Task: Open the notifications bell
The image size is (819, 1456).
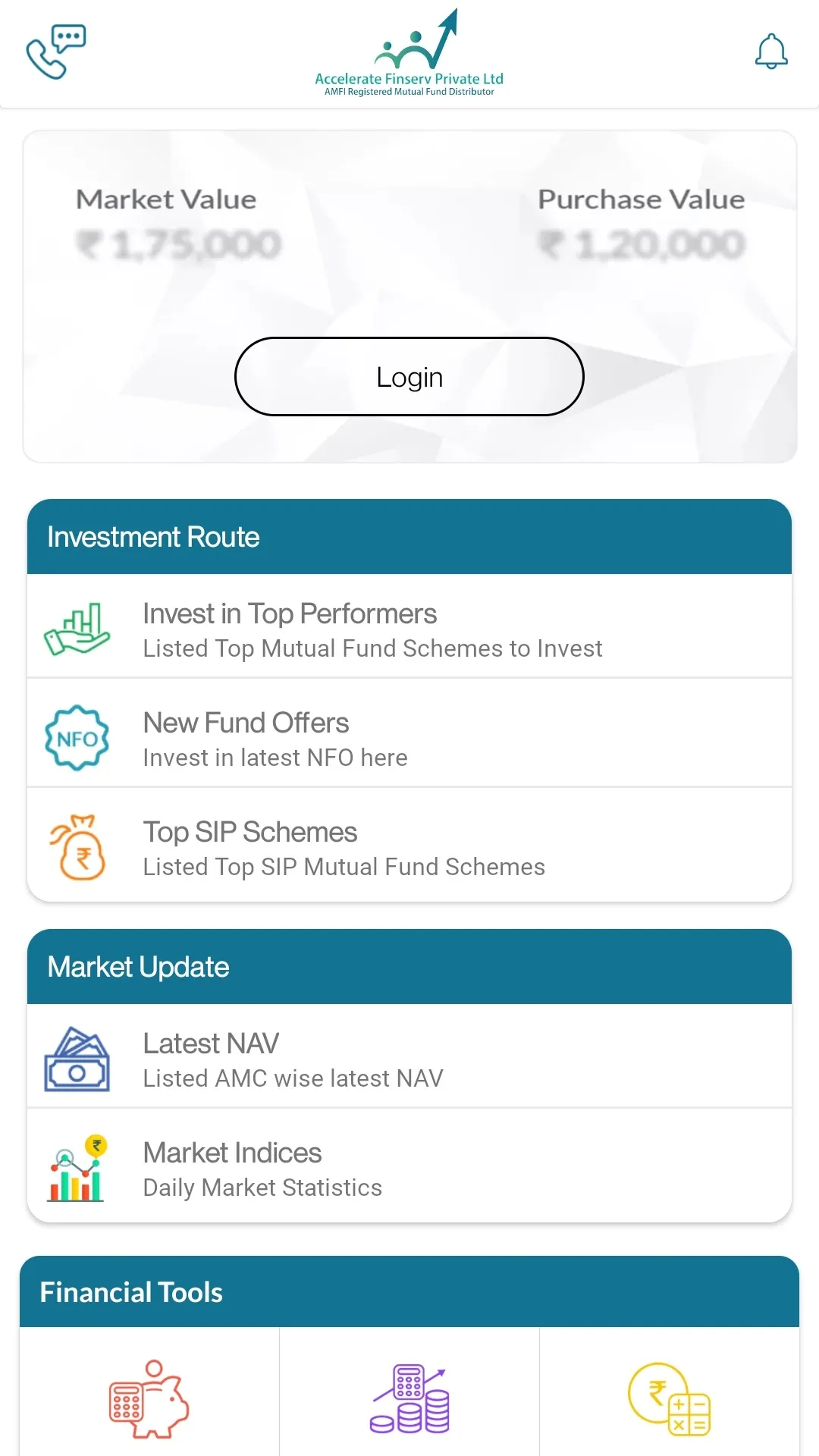Action: click(x=770, y=52)
